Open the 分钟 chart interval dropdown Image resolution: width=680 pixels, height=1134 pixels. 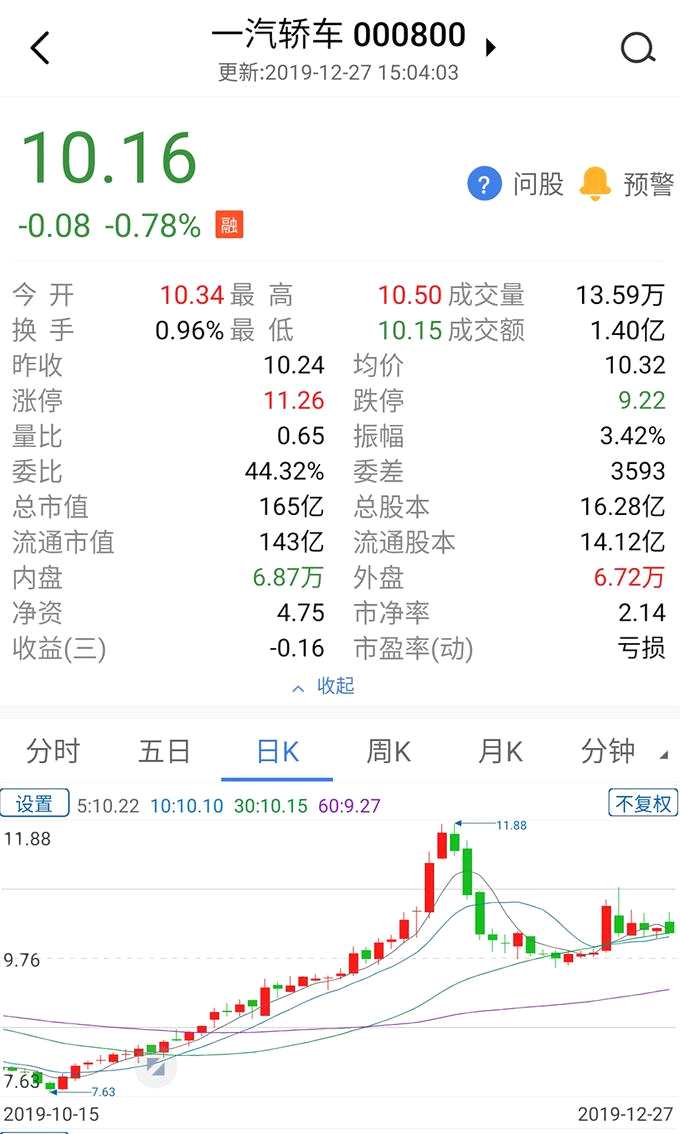[x=620, y=751]
